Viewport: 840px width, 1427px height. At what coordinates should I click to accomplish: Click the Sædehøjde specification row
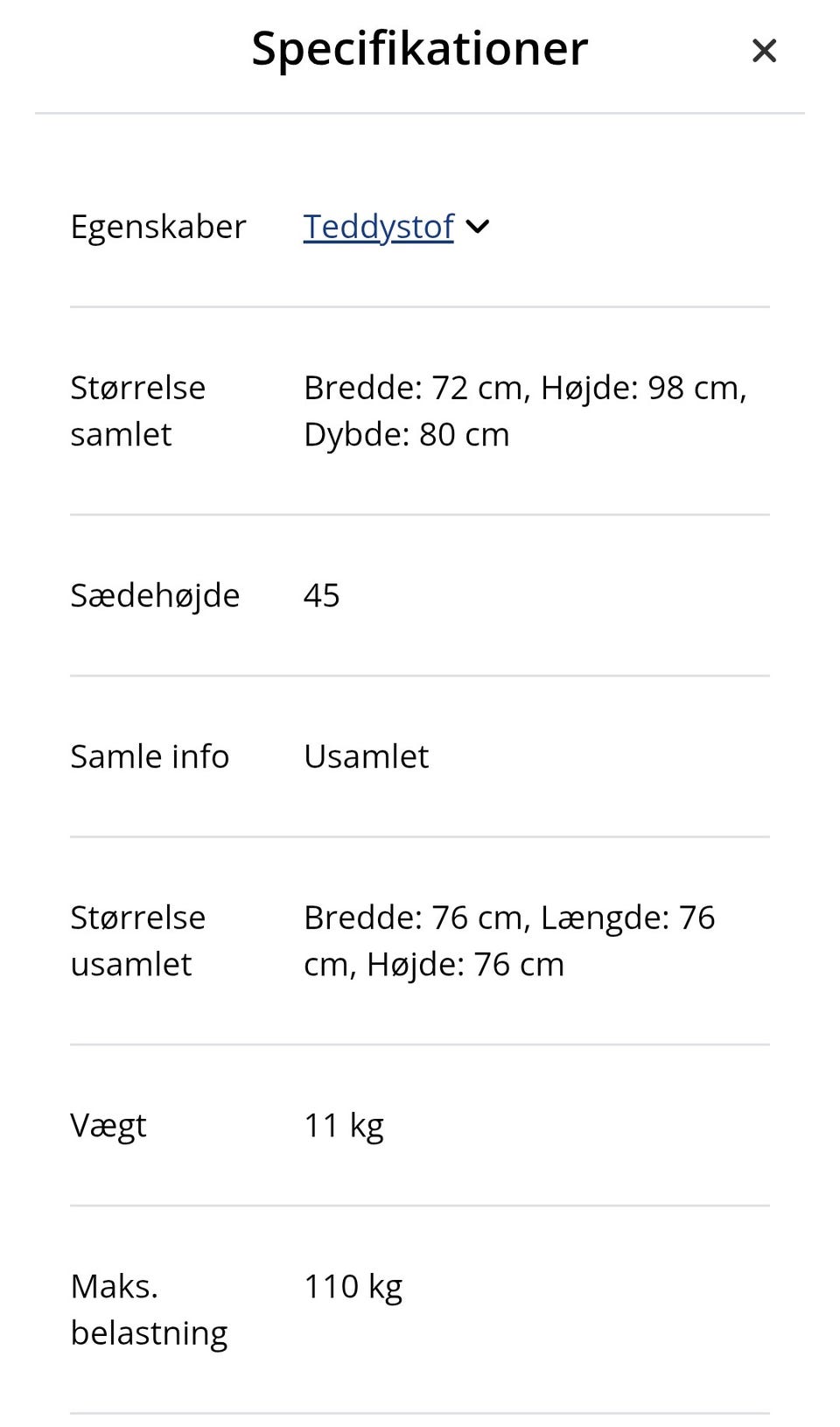(420, 595)
